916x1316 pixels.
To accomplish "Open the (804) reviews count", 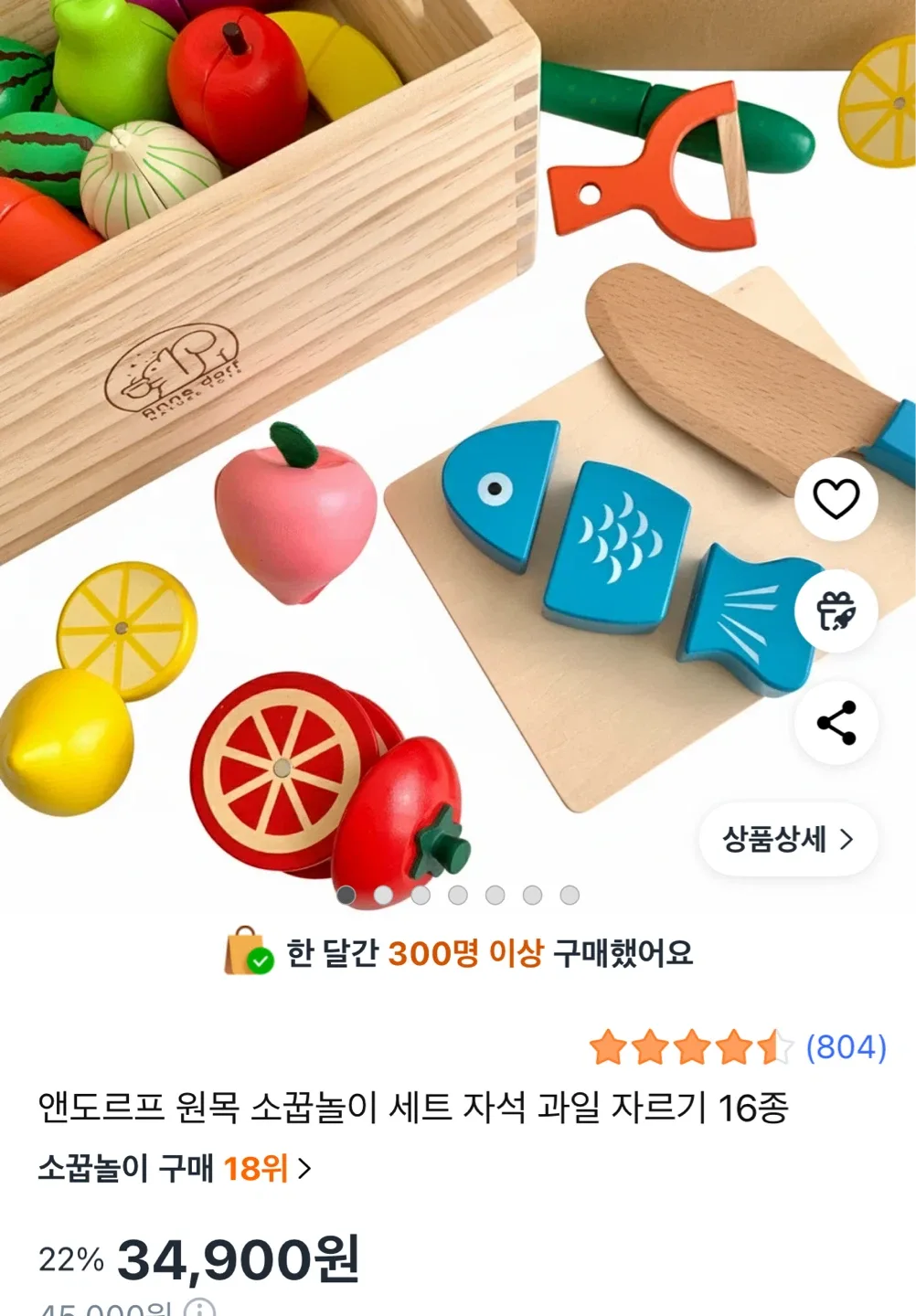I will [x=846, y=1047].
